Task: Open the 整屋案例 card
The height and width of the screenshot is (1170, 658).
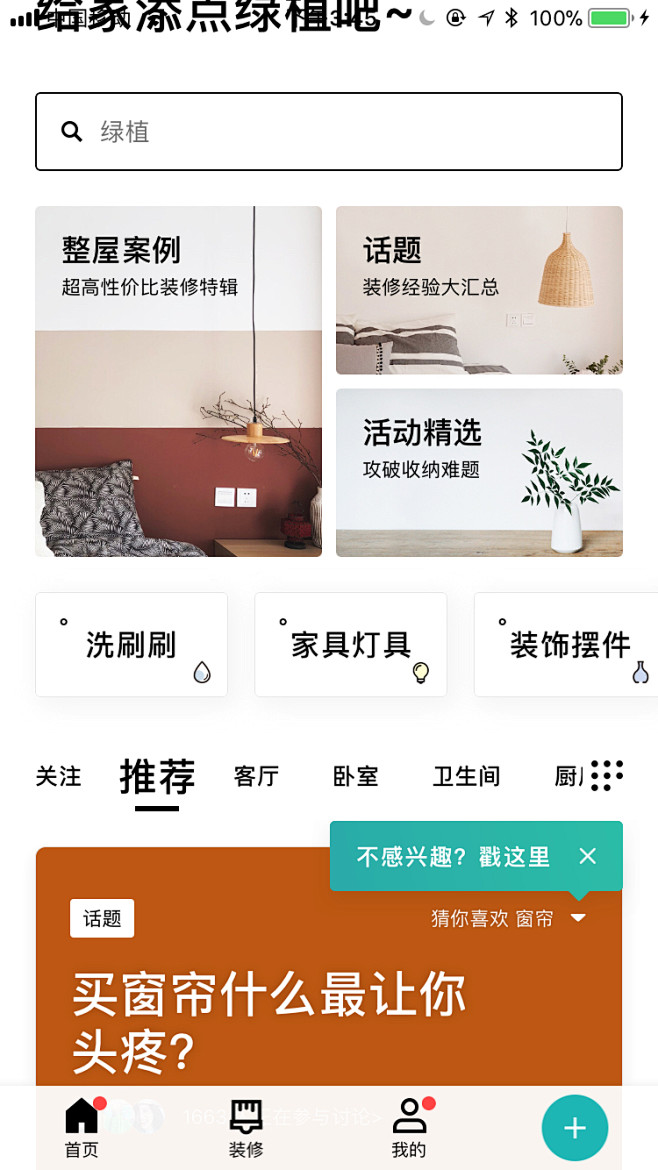Action: (x=178, y=381)
